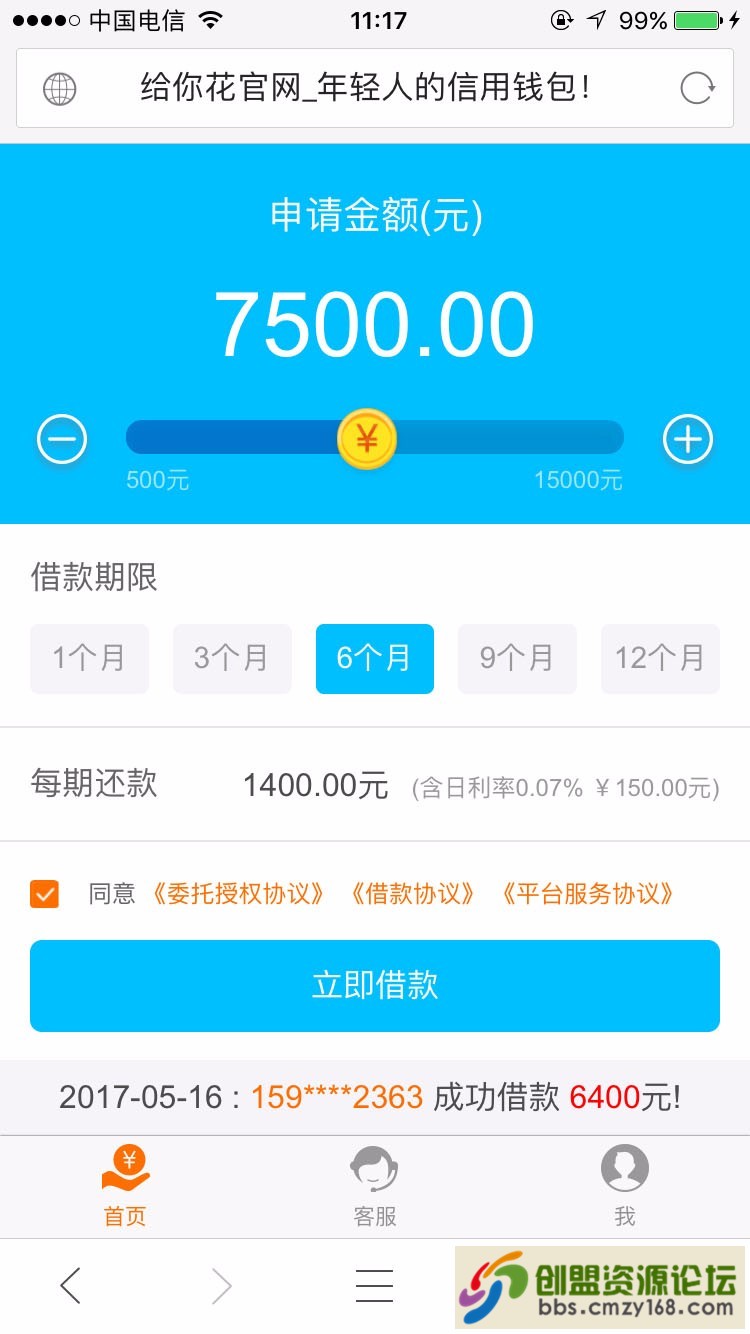750x1334 pixels.
Task: Choose the 12个月 loan term
Action: coord(660,658)
